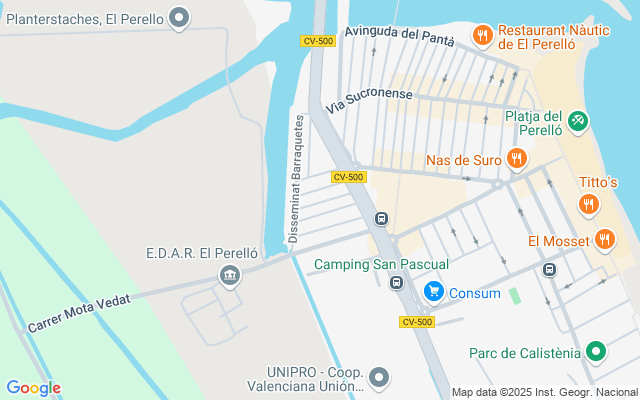The height and width of the screenshot is (400, 640).
Task: Select the Platja del Perelló beach marker
Action: click(x=577, y=122)
